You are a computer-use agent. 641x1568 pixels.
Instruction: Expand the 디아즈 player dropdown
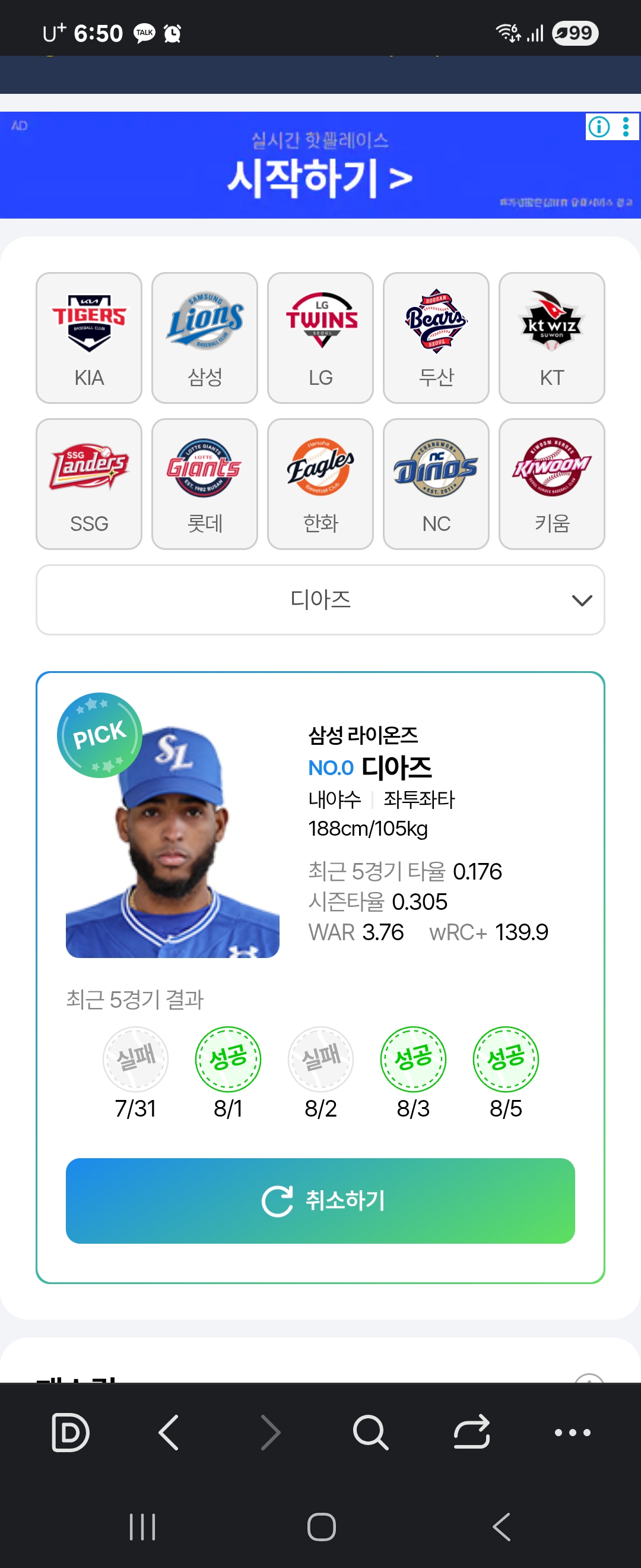point(320,599)
